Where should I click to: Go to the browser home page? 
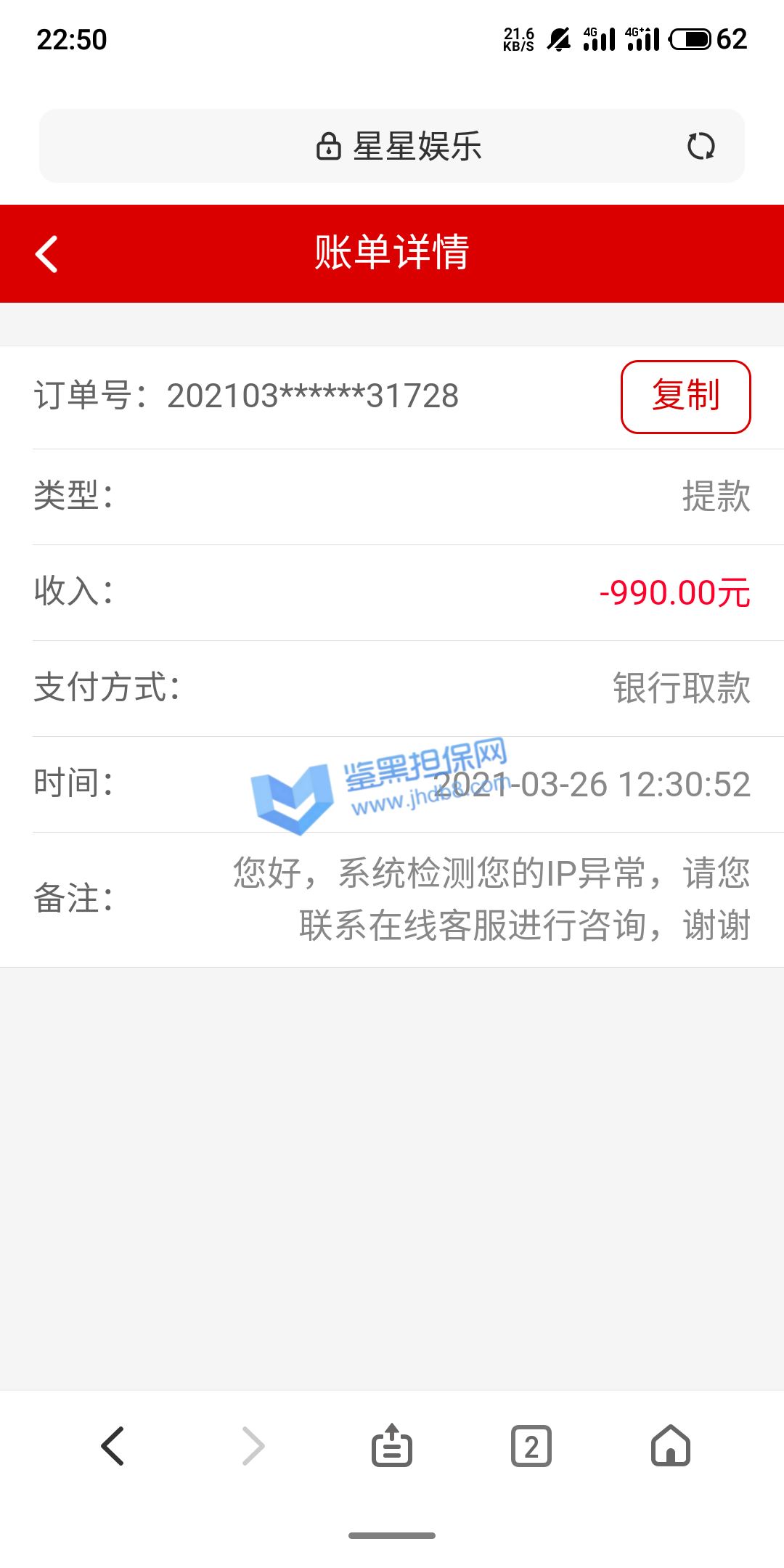[671, 1446]
